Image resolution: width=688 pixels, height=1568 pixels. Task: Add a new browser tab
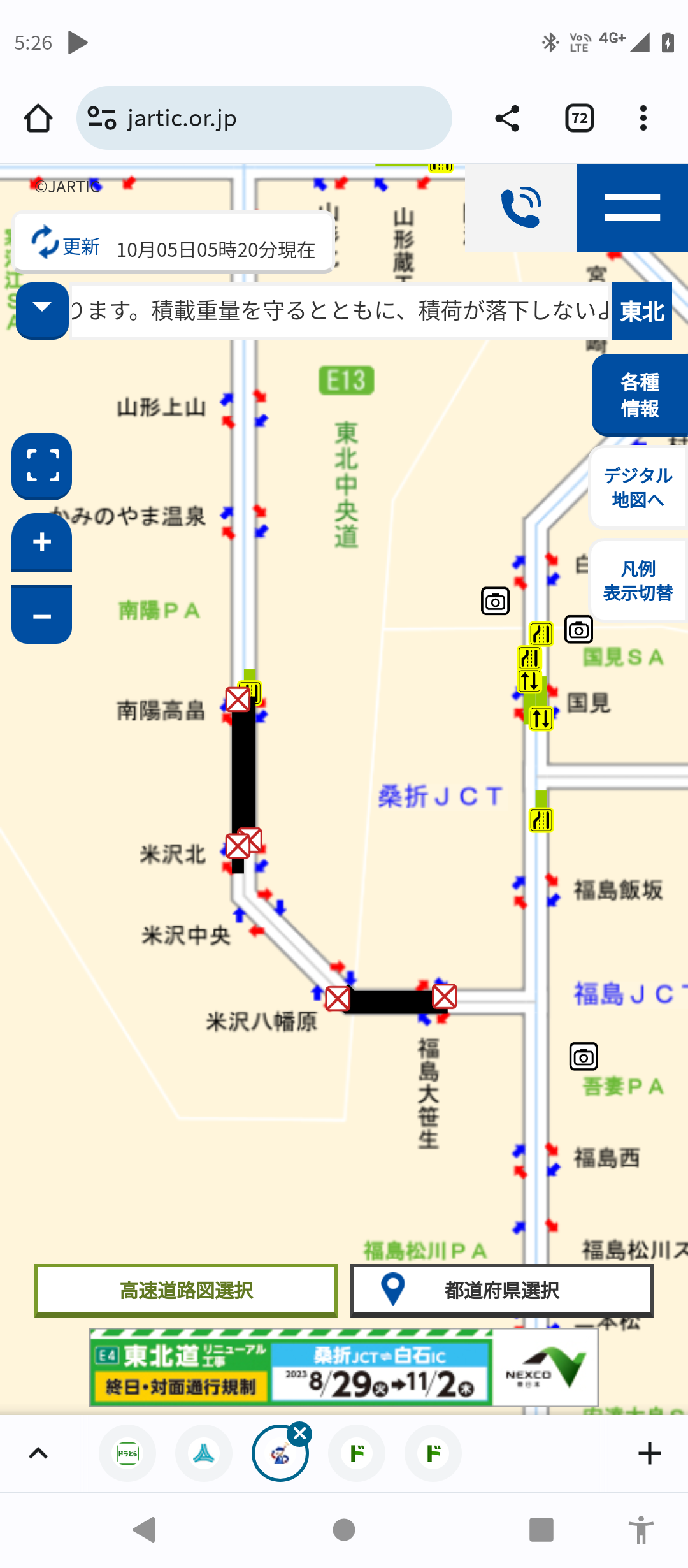(649, 1453)
